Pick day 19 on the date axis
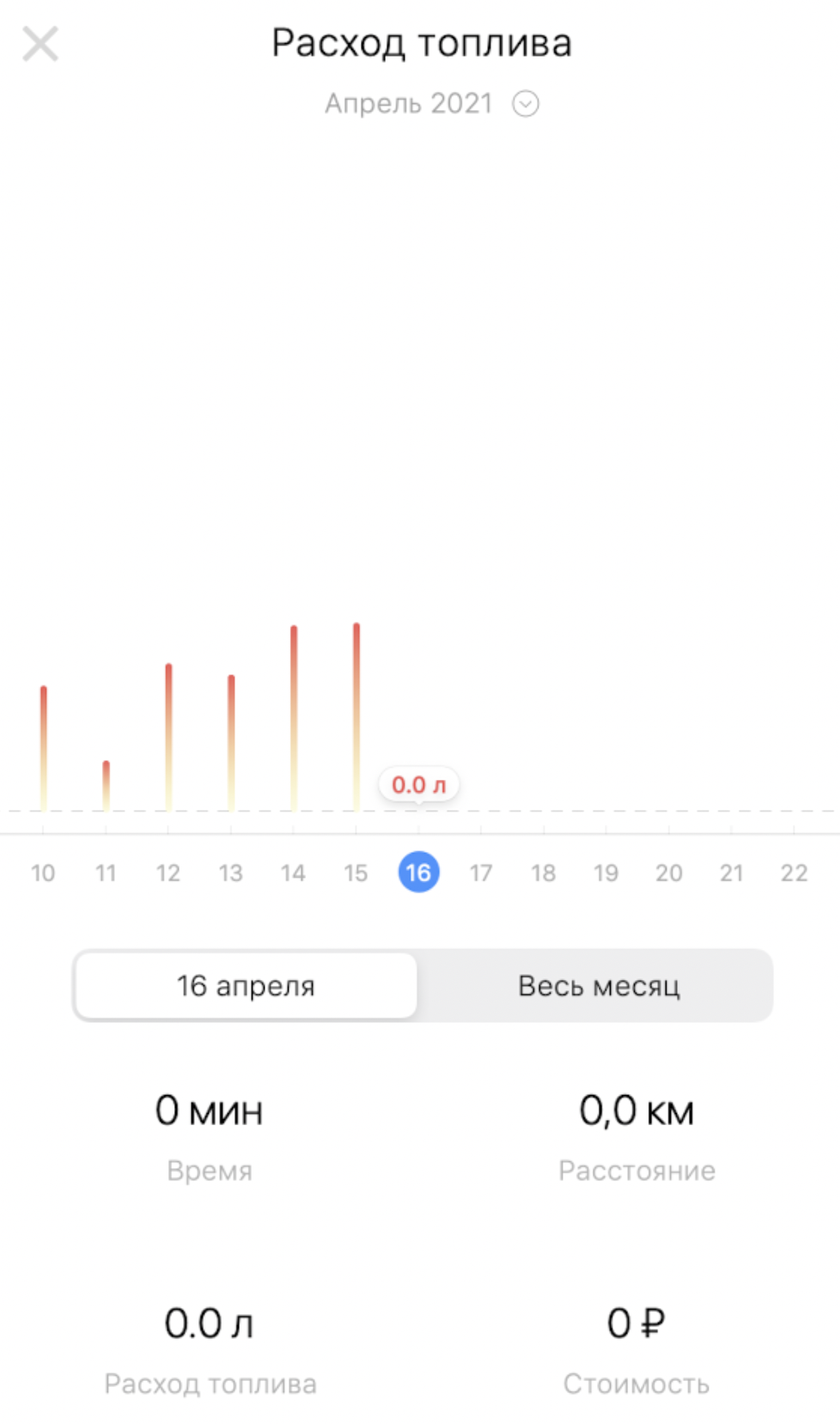The height and width of the screenshot is (1424, 840). pos(606,873)
